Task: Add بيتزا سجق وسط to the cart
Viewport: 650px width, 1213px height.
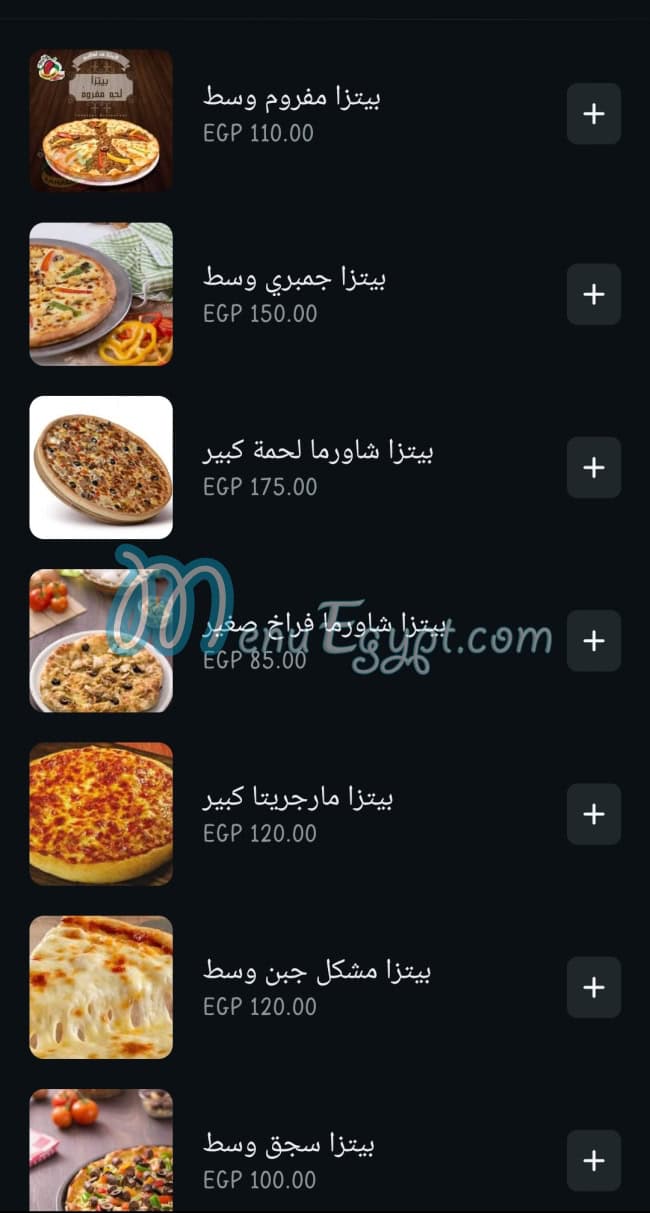Action: (x=593, y=1160)
